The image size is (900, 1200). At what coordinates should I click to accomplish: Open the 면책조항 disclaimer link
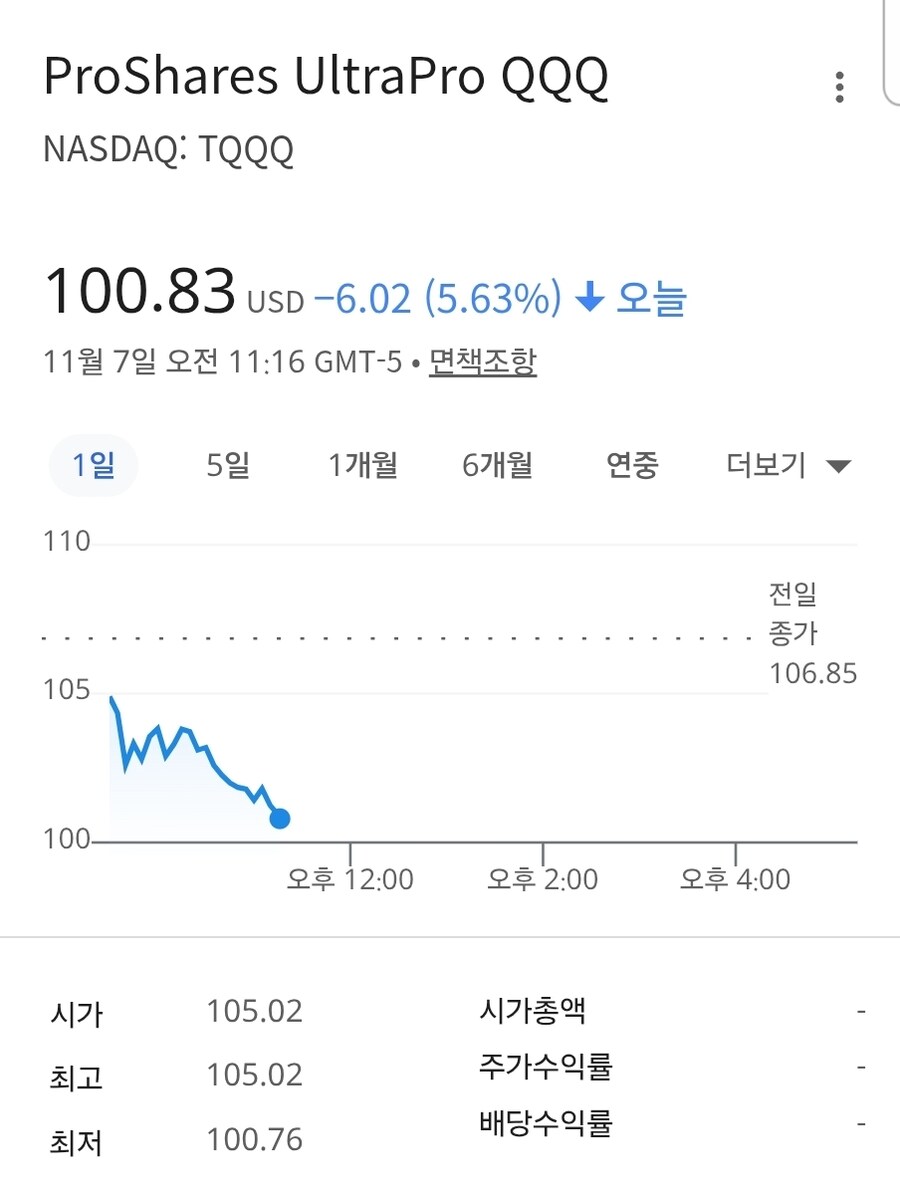[x=485, y=362]
